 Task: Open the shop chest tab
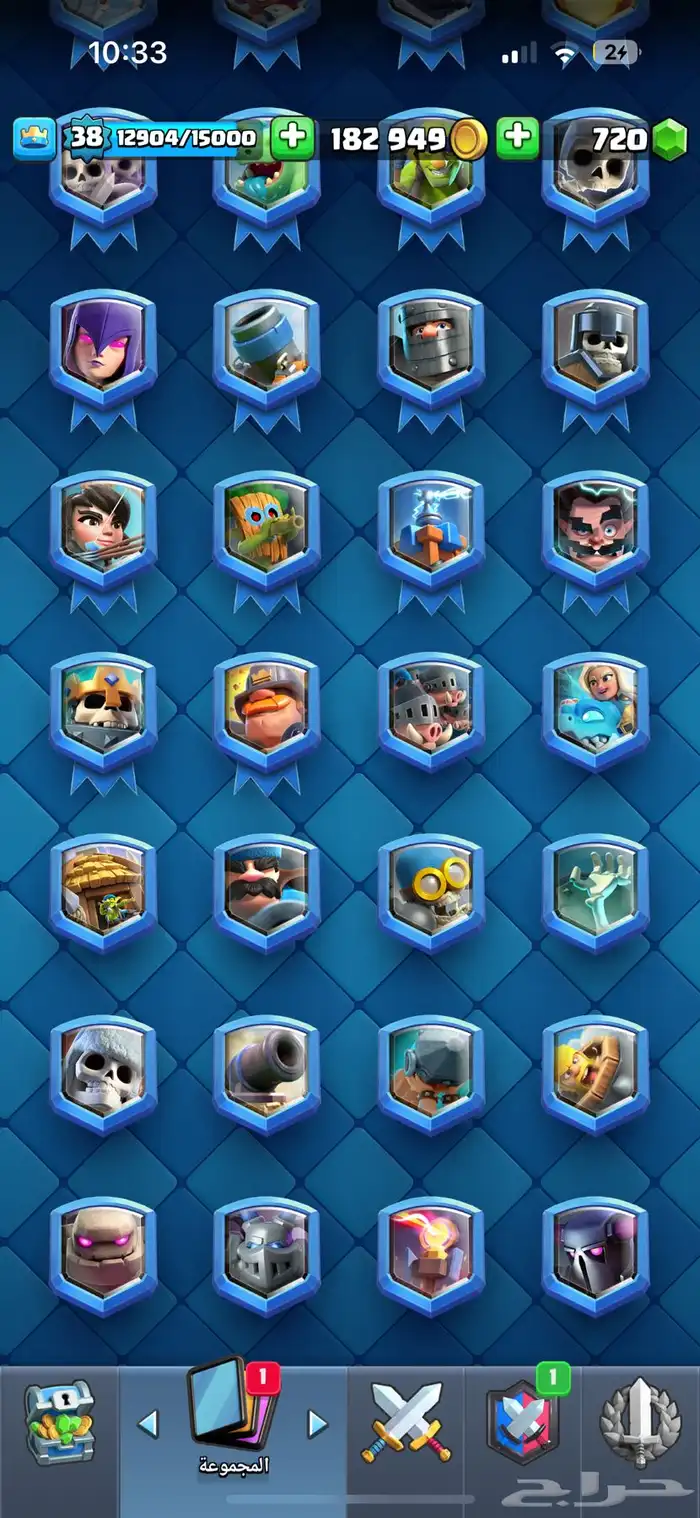tap(59, 1422)
